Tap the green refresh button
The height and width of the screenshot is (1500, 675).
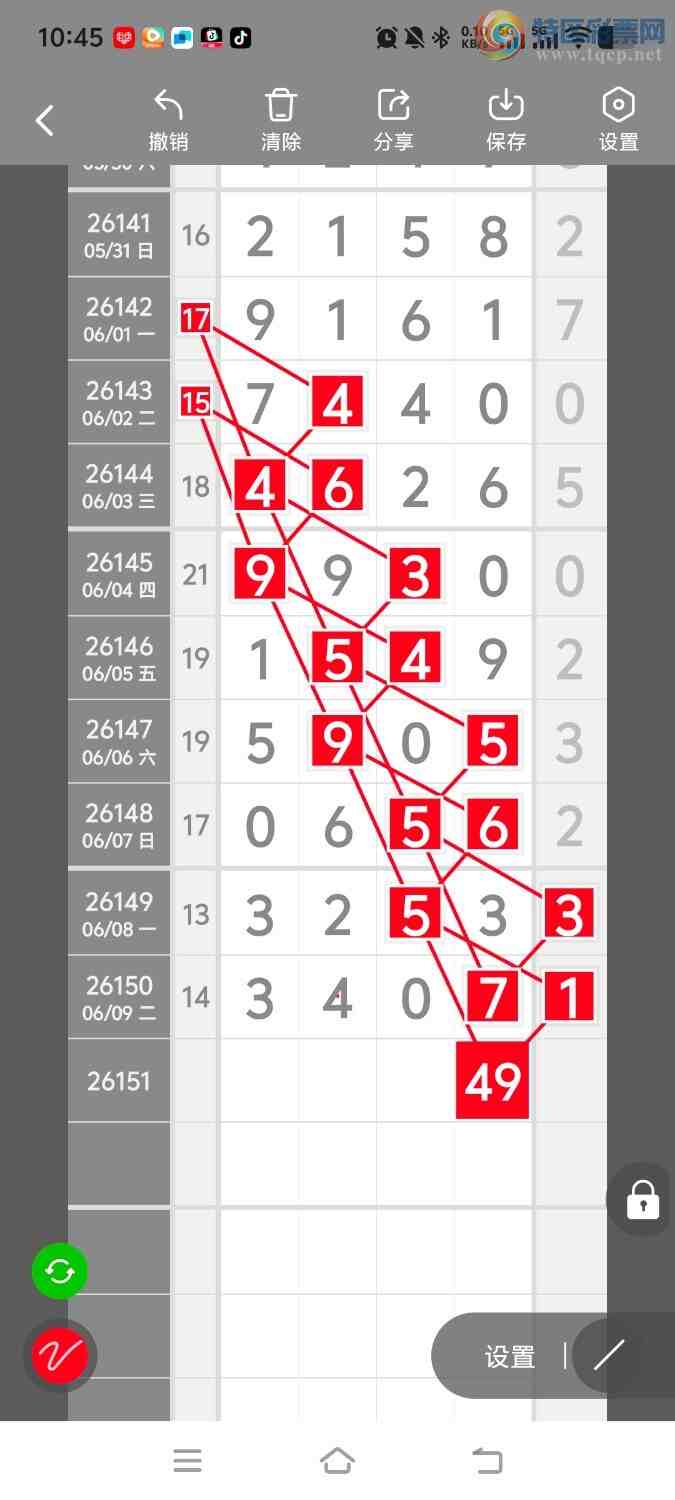pyautogui.click(x=60, y=1272)
